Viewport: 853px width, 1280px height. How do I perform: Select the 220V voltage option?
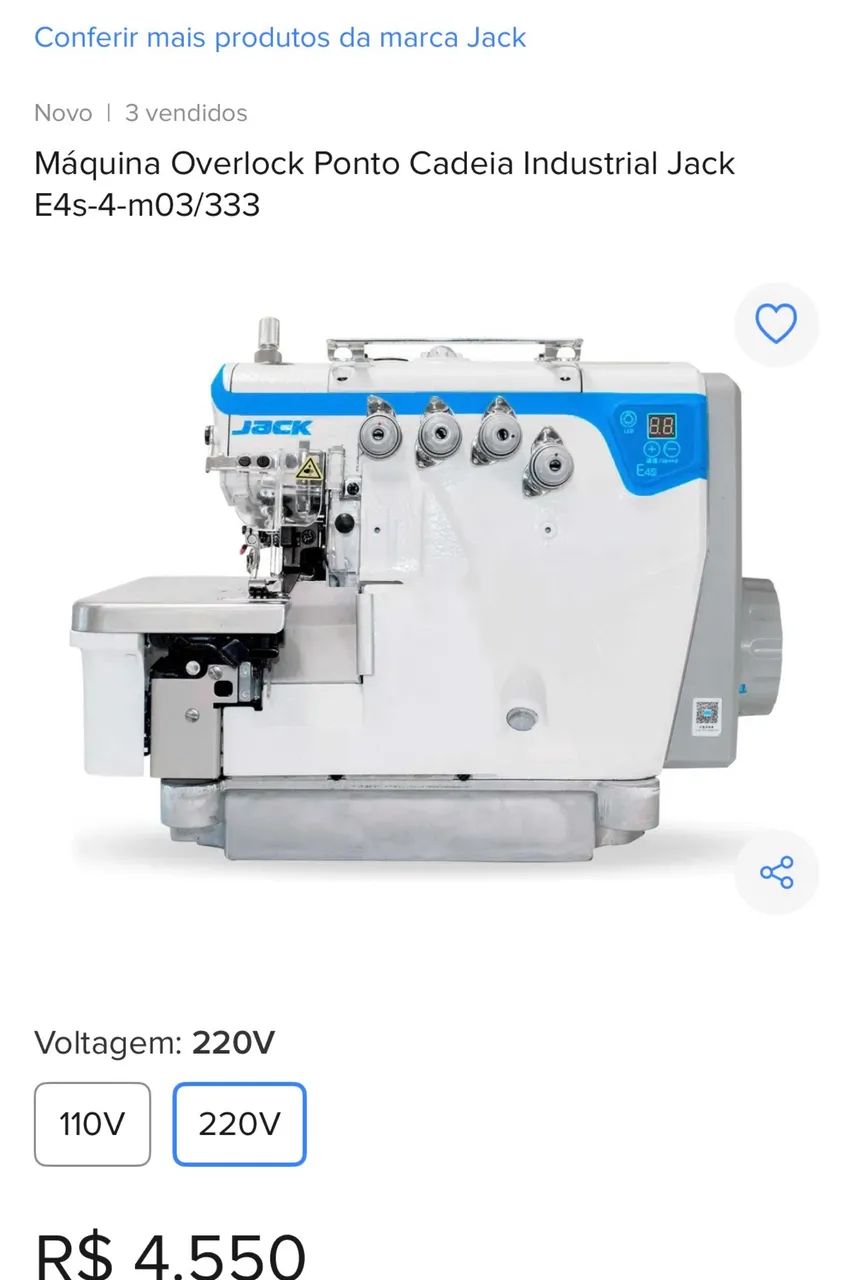[239, 1124]
